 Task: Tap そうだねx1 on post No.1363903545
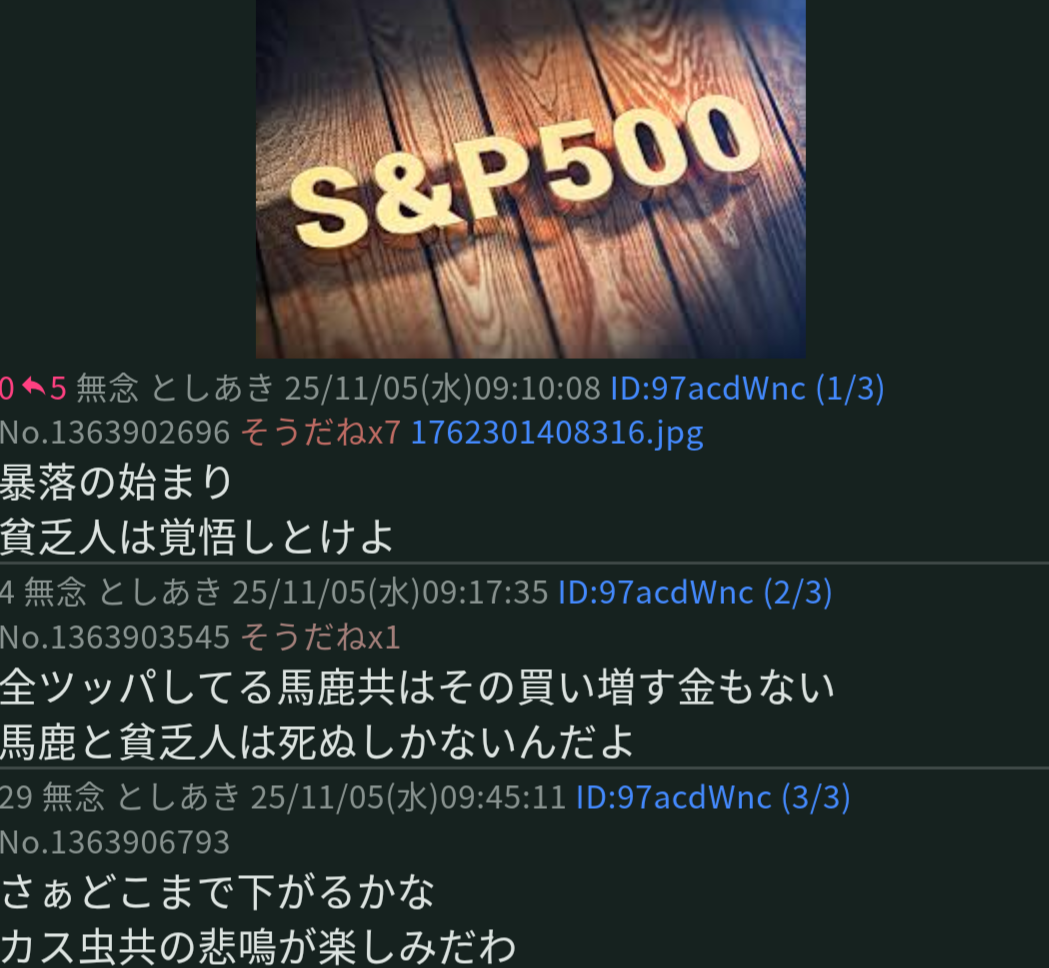point(320,637)
